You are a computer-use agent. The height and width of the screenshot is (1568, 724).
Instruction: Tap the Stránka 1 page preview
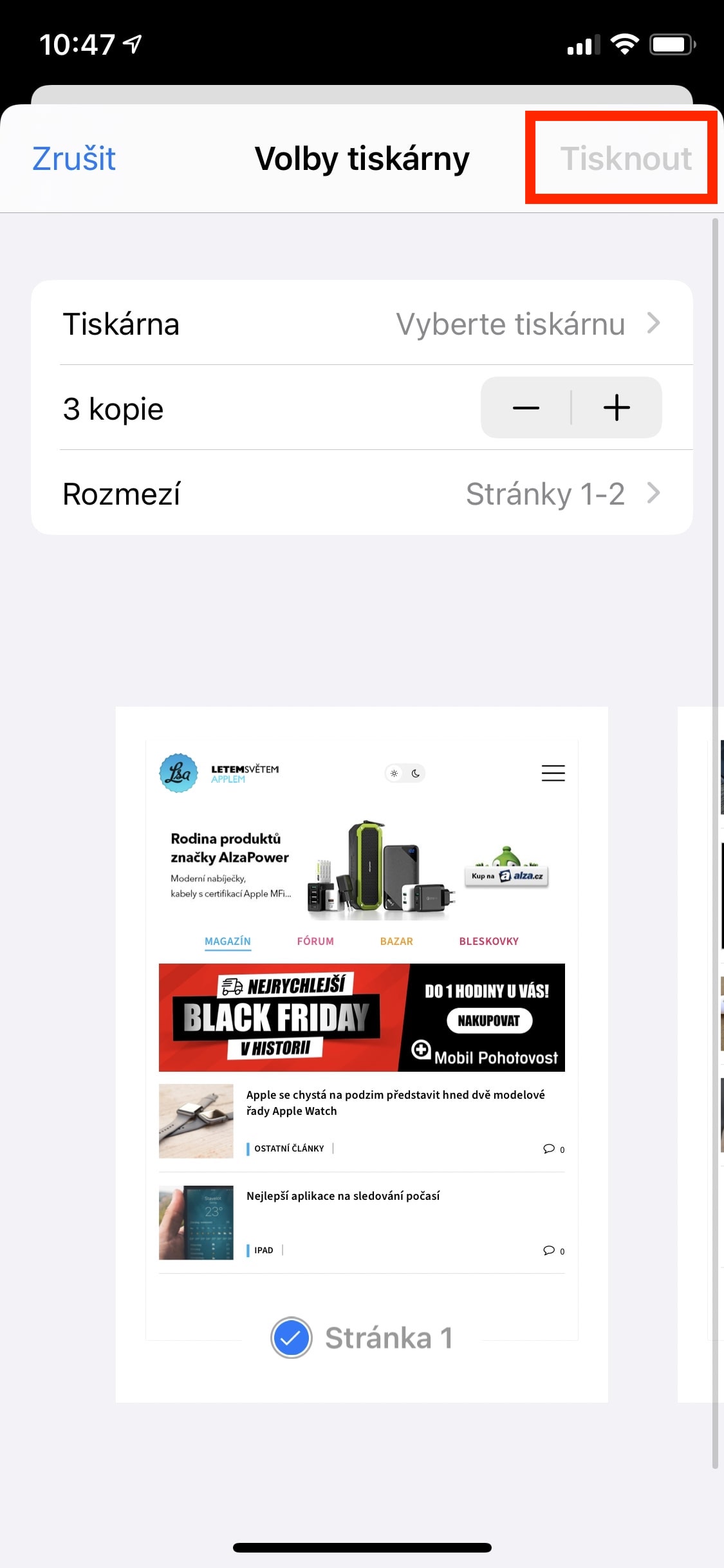point(362,1030)
